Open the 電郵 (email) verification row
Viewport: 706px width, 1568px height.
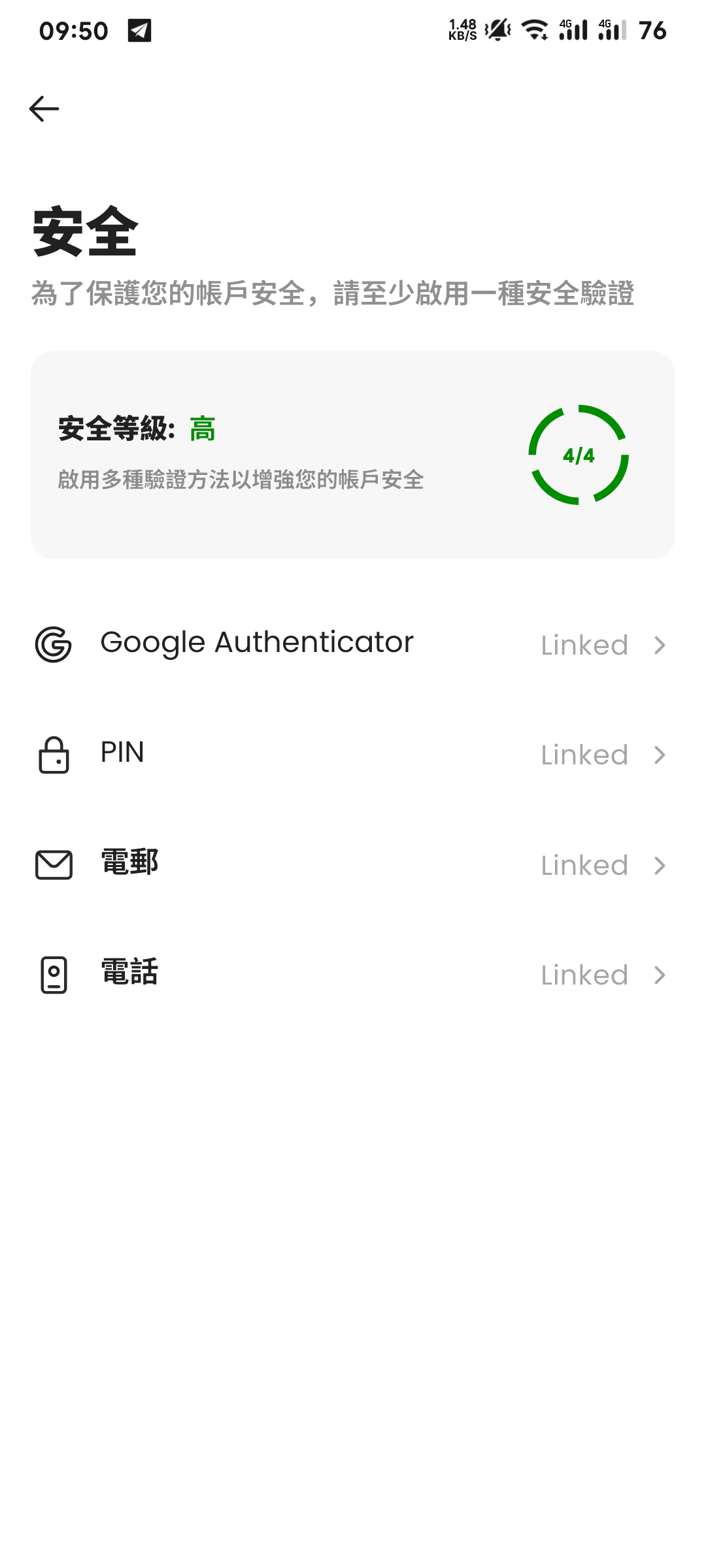pos(353,865)
